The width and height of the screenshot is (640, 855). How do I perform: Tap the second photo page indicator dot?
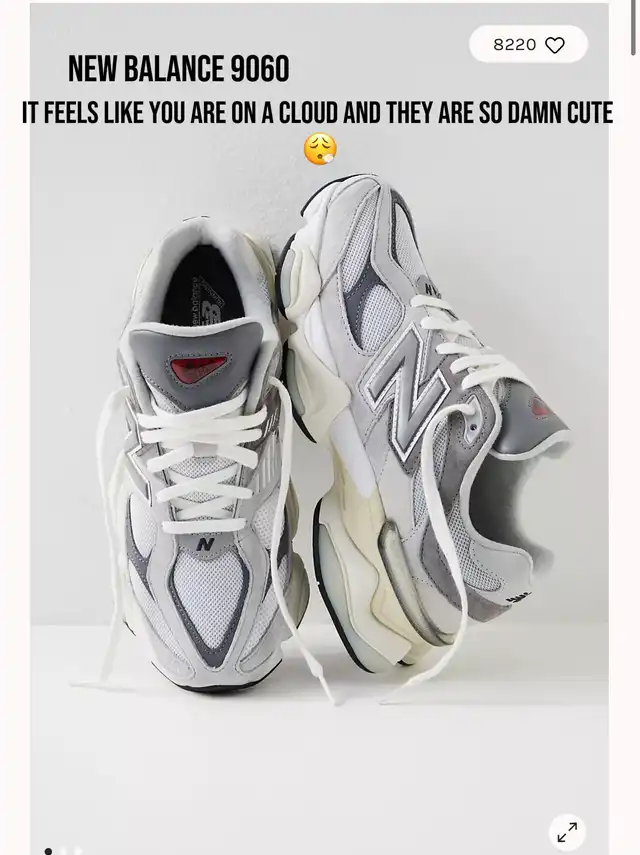coord(64,851)
